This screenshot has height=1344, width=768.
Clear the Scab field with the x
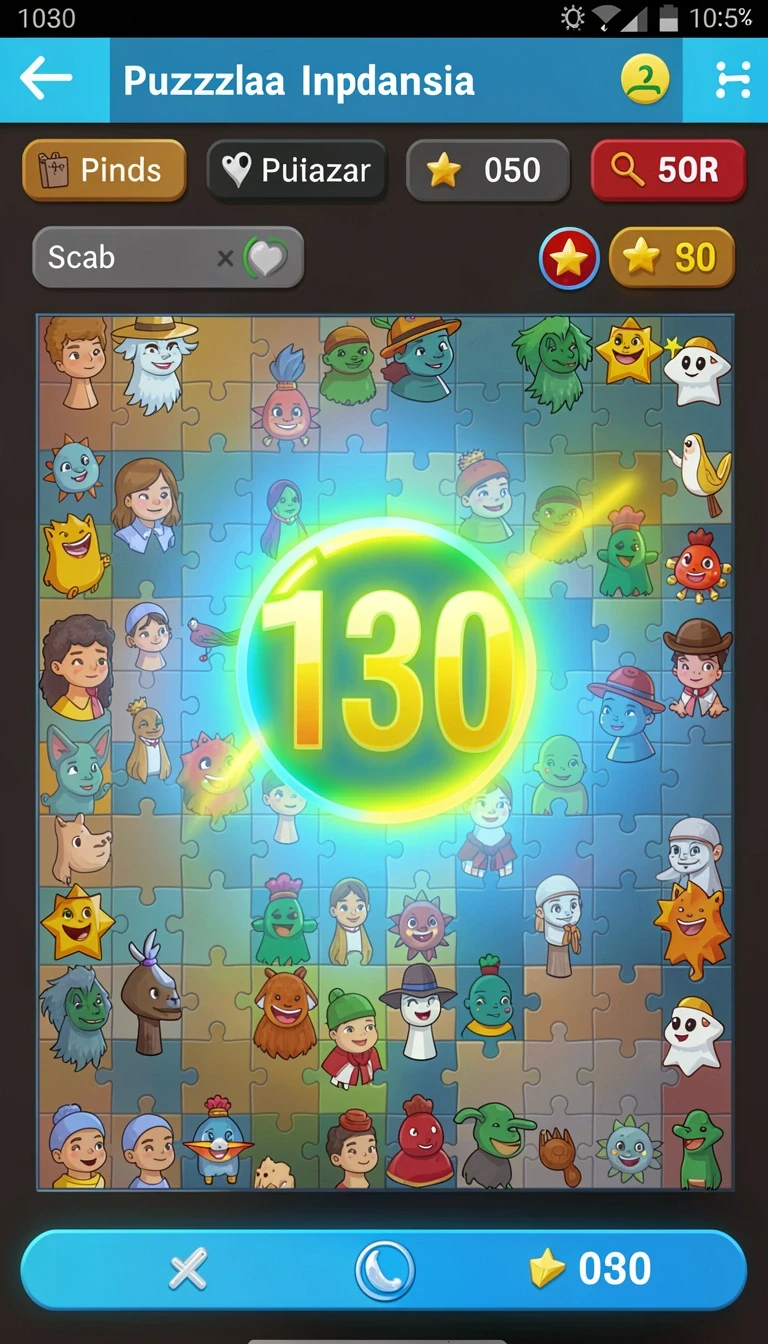(226, 259)
